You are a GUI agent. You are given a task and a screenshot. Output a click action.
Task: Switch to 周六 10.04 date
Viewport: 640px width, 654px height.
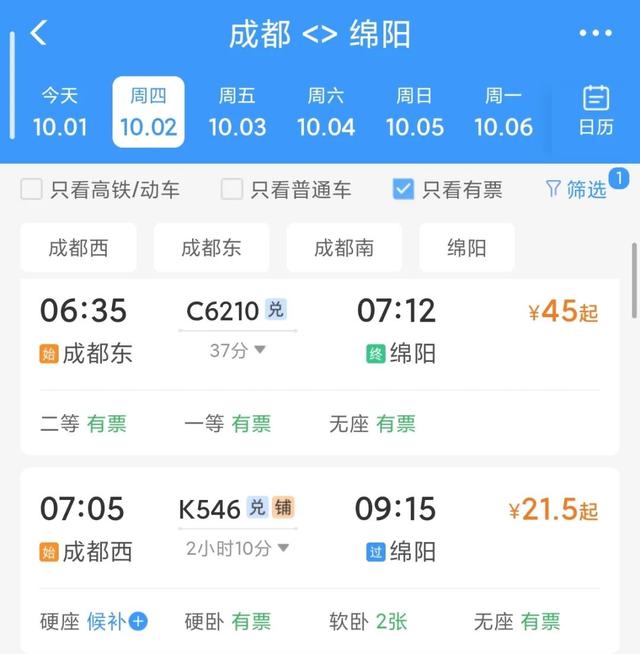(x=326, y=112)
